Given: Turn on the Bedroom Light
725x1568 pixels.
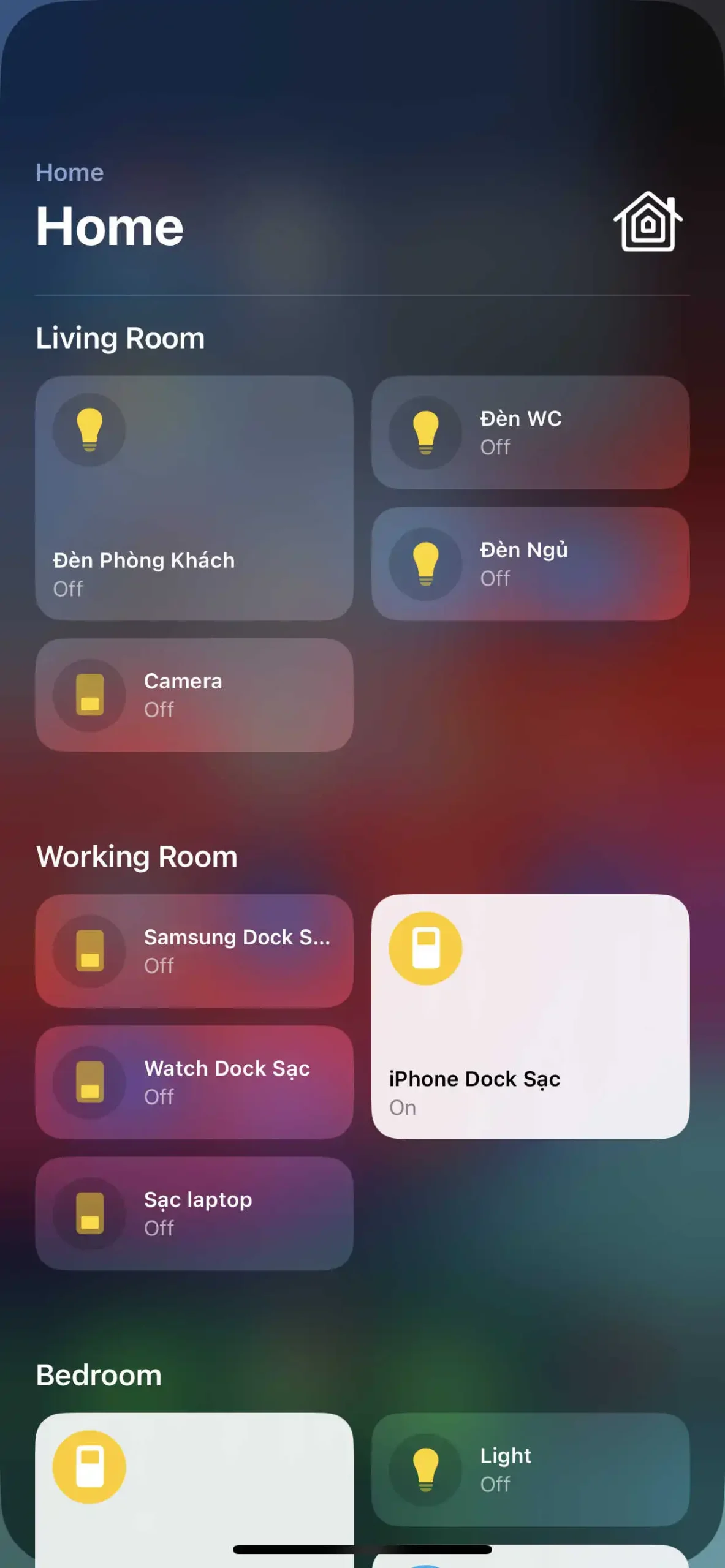Looking at the screenshot, I should click(425, 1469).
